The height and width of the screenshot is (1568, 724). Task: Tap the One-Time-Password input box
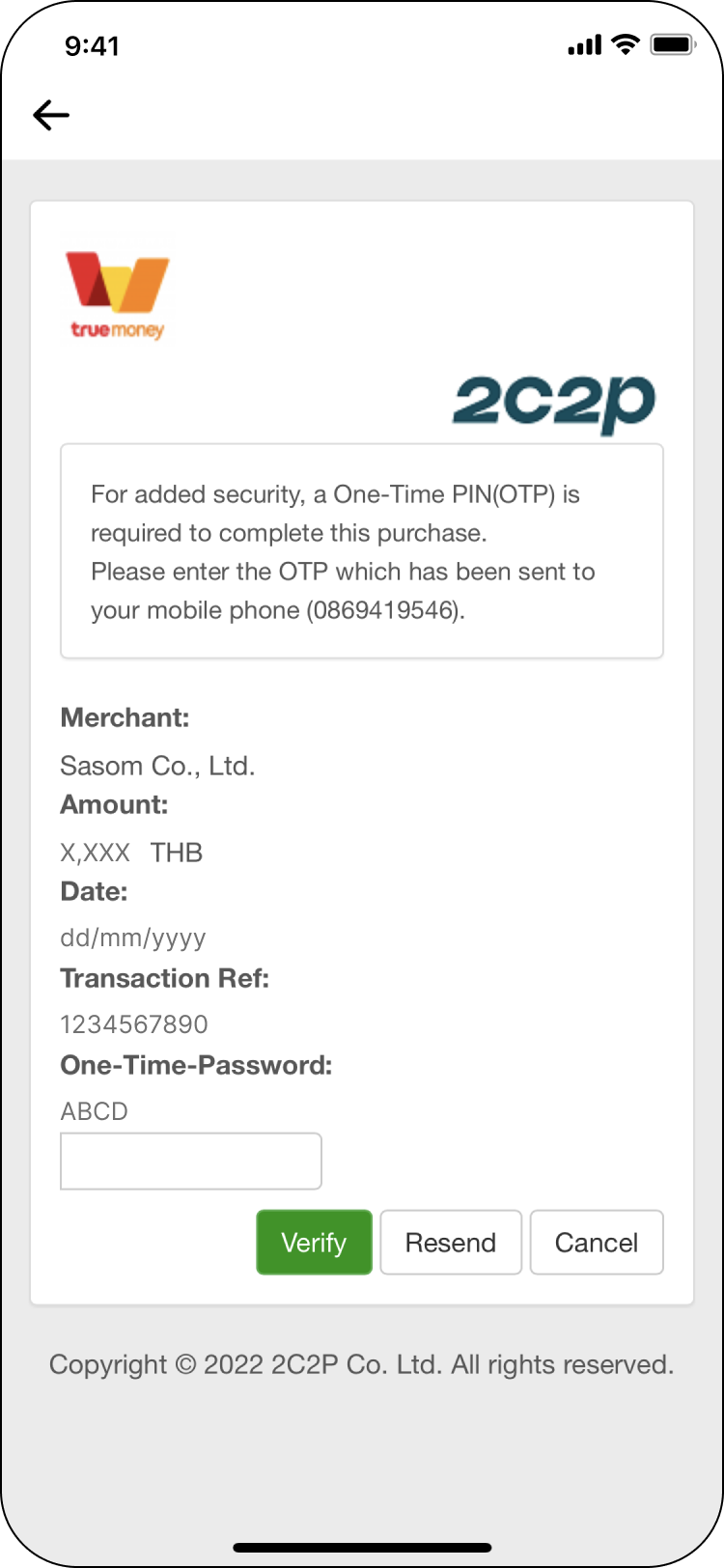(x=190, y=1161)
